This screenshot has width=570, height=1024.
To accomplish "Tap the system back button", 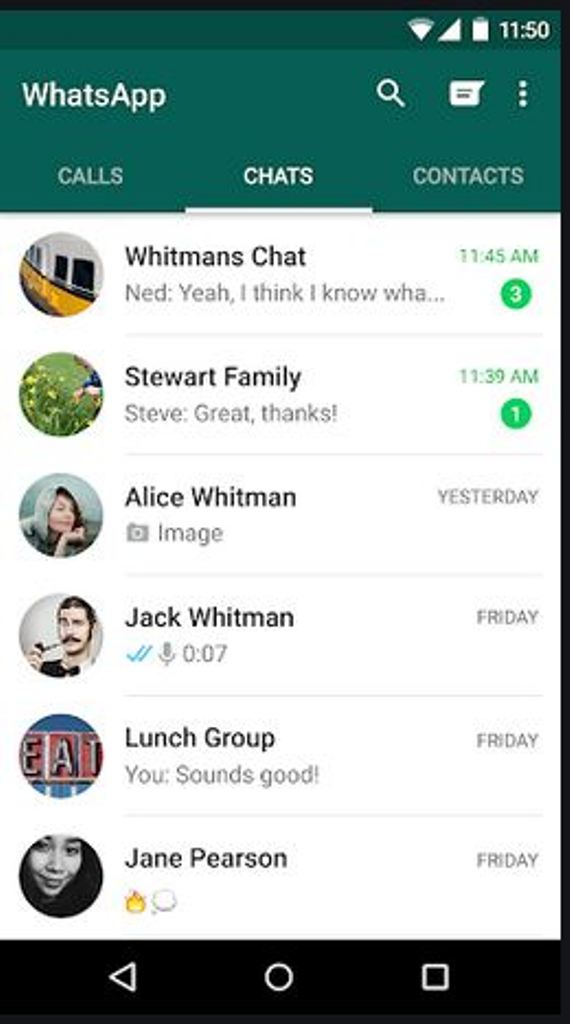I will point(123,978).
